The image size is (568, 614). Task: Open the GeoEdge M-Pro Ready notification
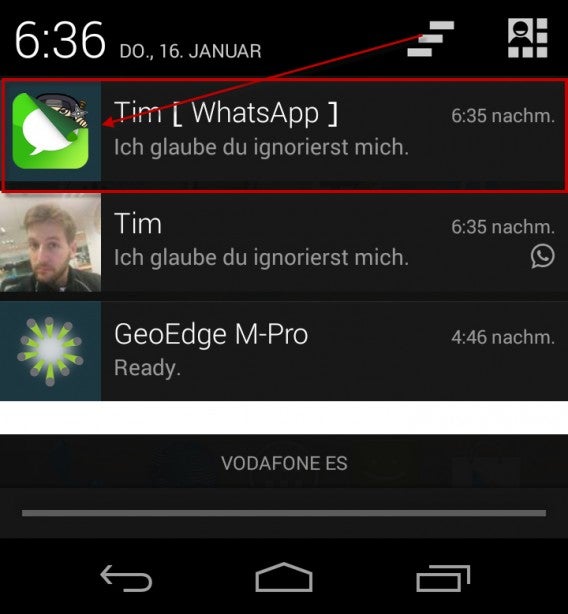284,351
